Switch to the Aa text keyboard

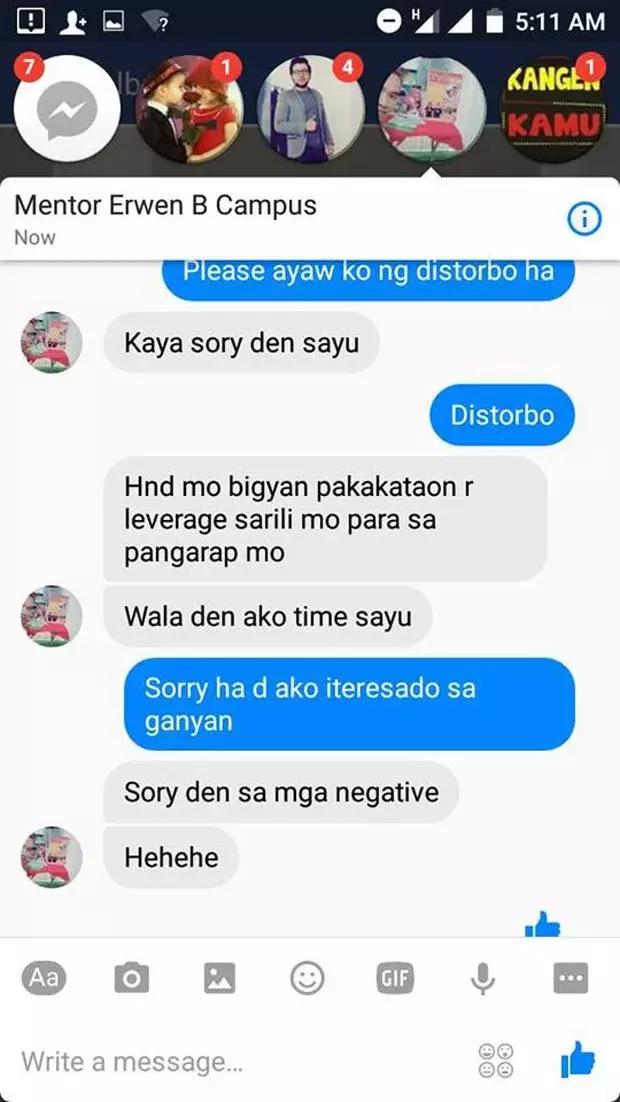point(43,978)
